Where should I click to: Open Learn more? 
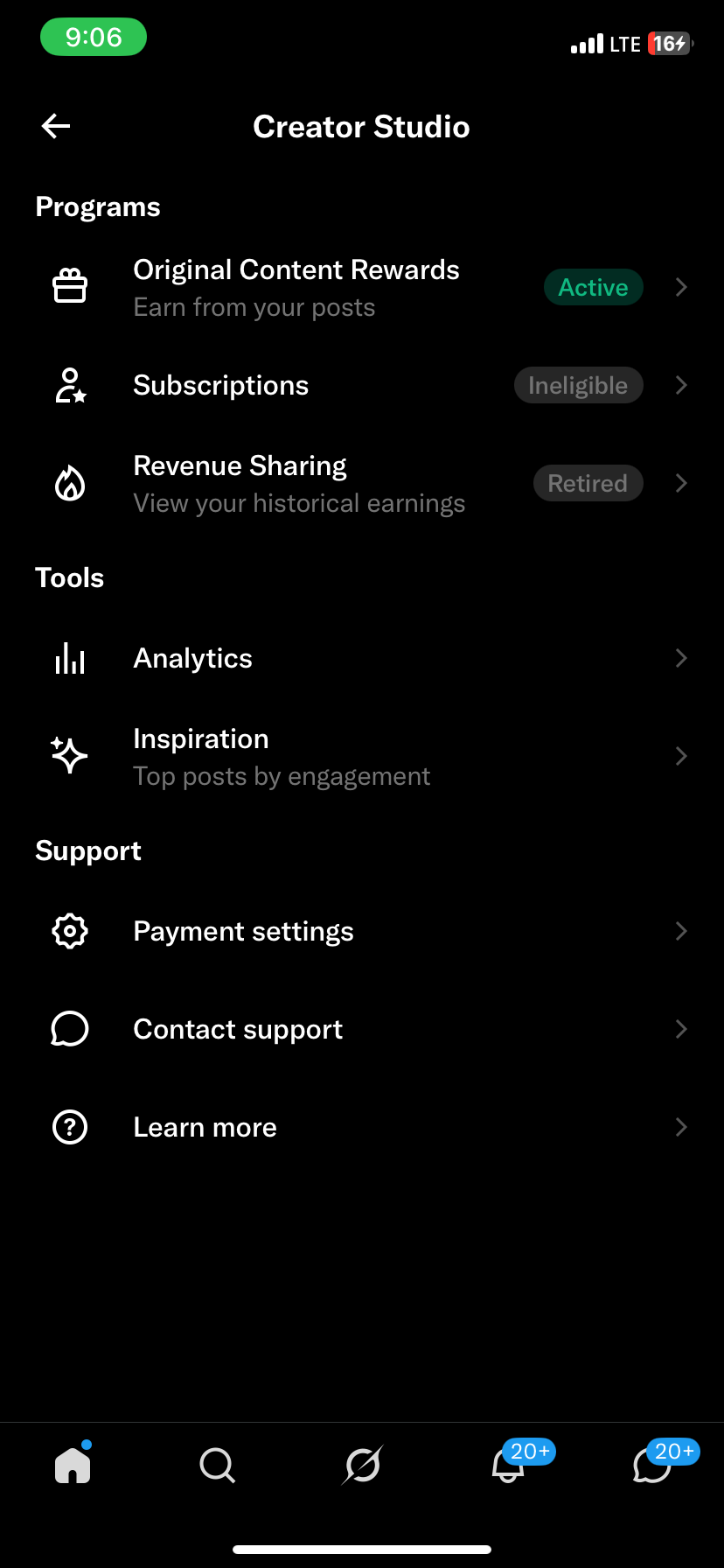[x=362, y=1127]
